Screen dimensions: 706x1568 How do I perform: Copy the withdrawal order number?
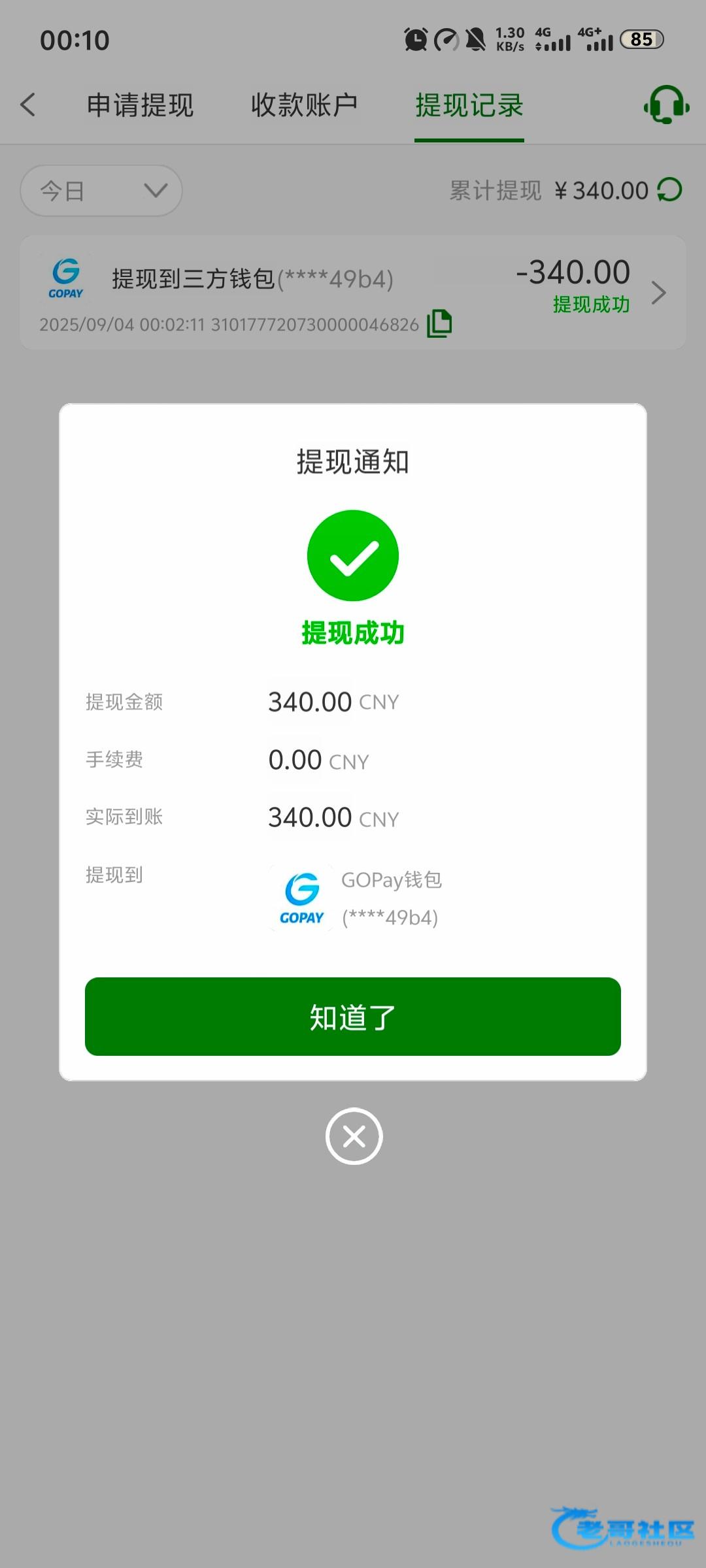(x=439, y=323)
